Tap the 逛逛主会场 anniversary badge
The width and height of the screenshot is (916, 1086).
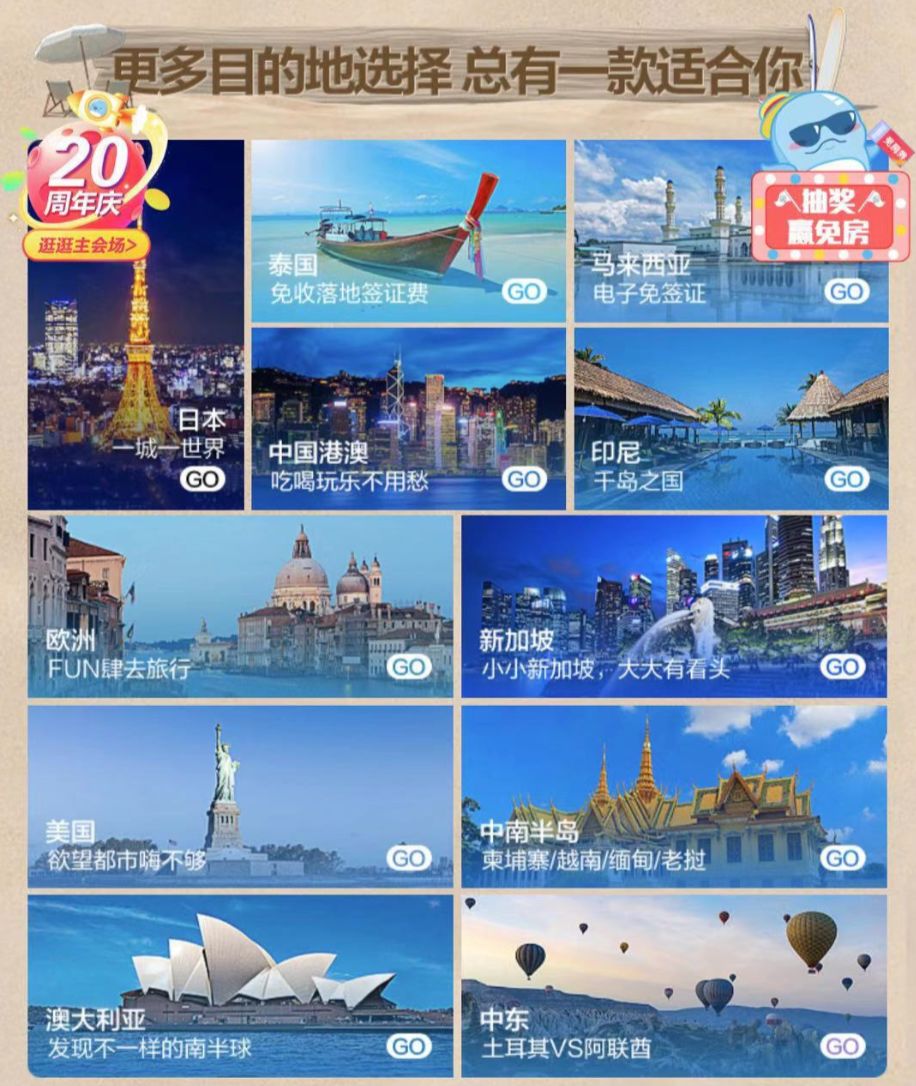tap(87, 244)
